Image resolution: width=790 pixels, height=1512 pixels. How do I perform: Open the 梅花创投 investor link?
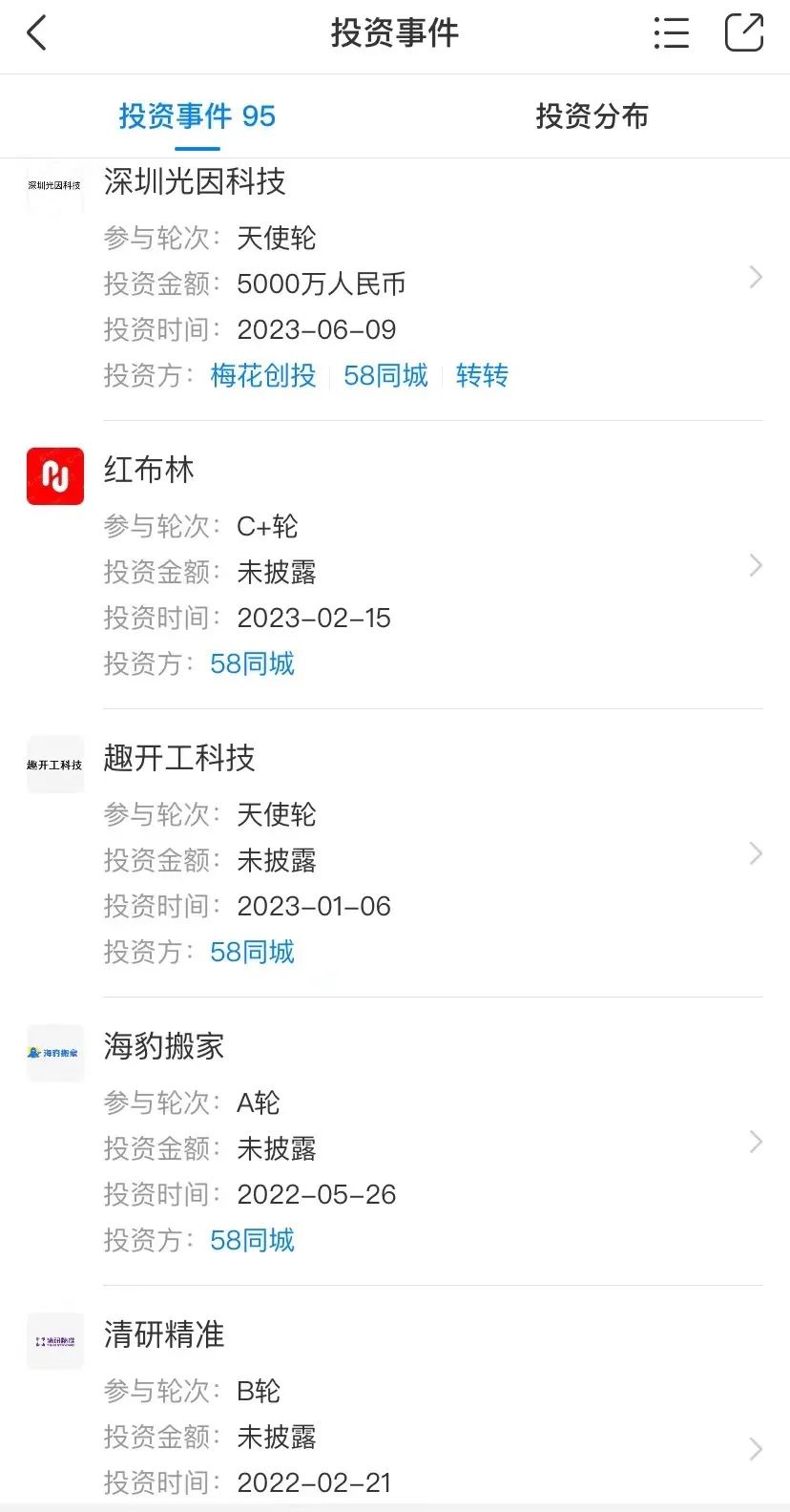click(x=263, y=375)
